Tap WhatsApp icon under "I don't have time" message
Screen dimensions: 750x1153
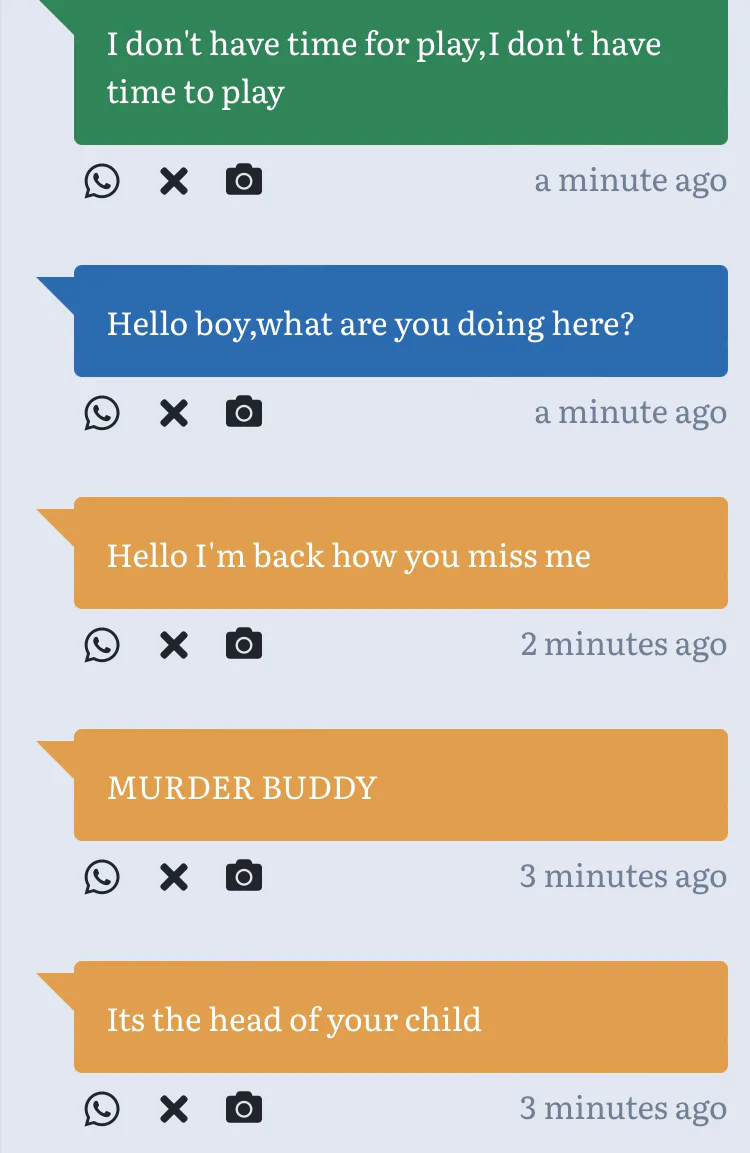coord(102,181)
